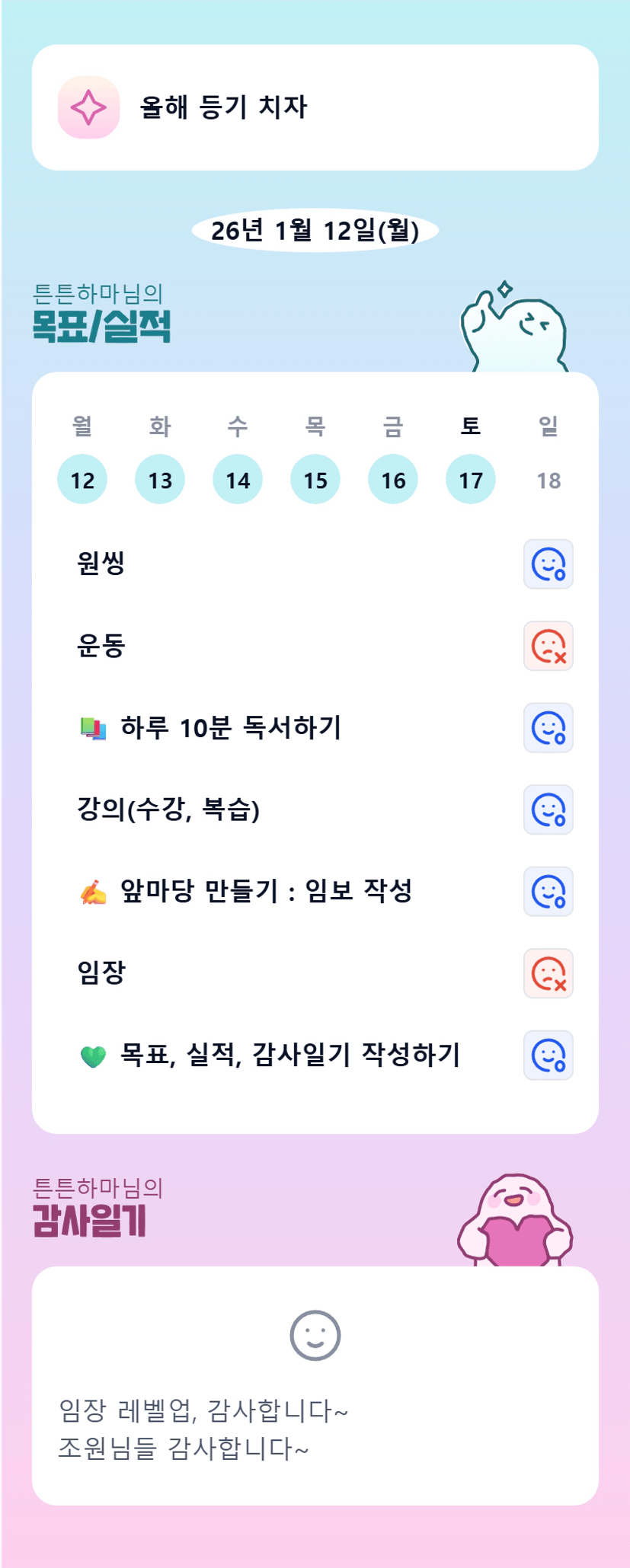The width and height of the screenshot is (630, 1568).
Task: Select Wednesday the 14th
Action: click(238, 480)
